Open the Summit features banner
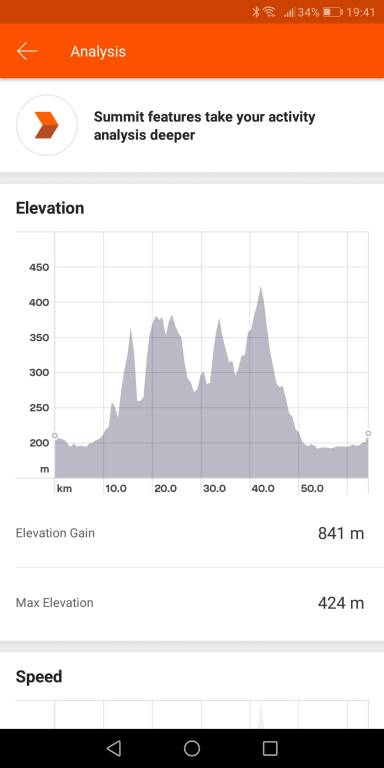The width and height of the screenshot is (384, 768). (192, 125)
